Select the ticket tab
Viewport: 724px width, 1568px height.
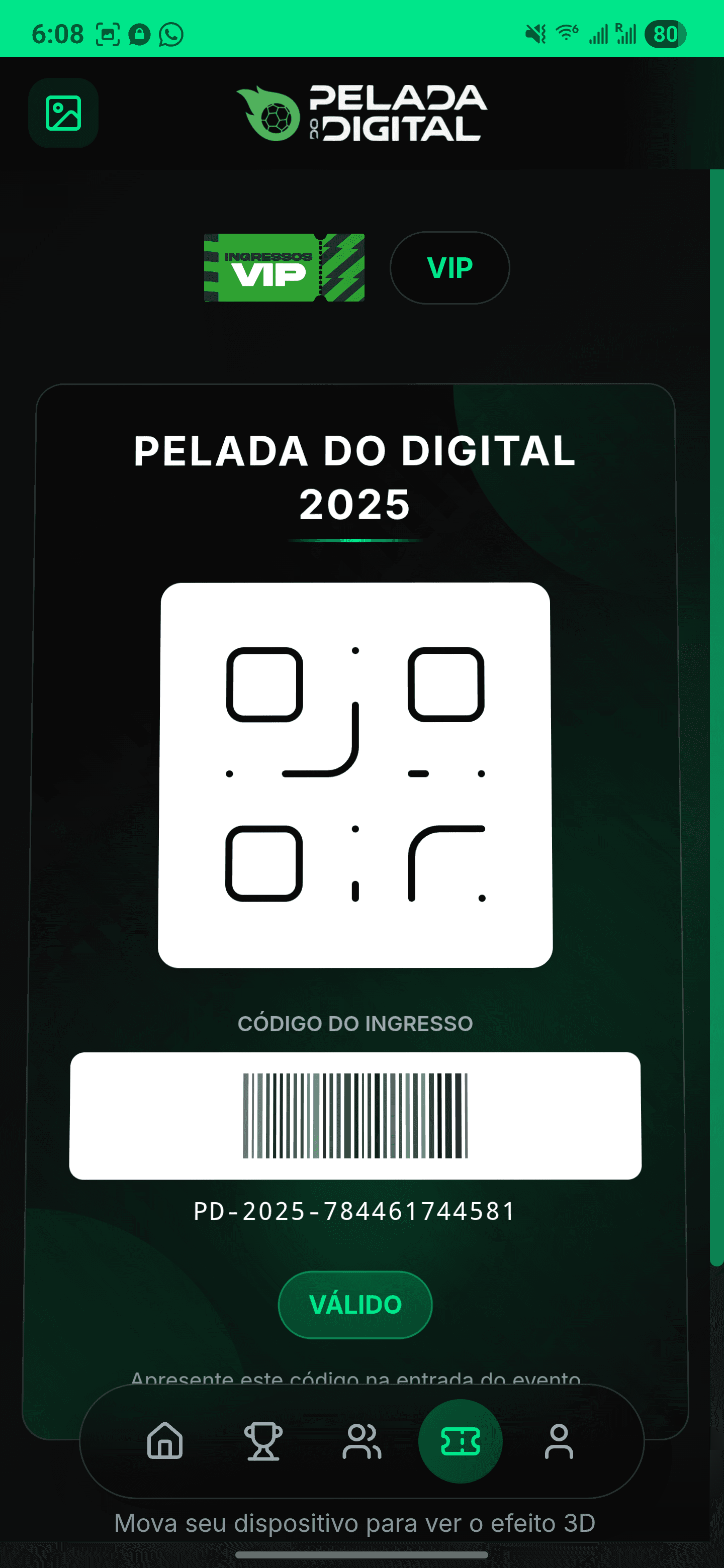[461, 1441]
